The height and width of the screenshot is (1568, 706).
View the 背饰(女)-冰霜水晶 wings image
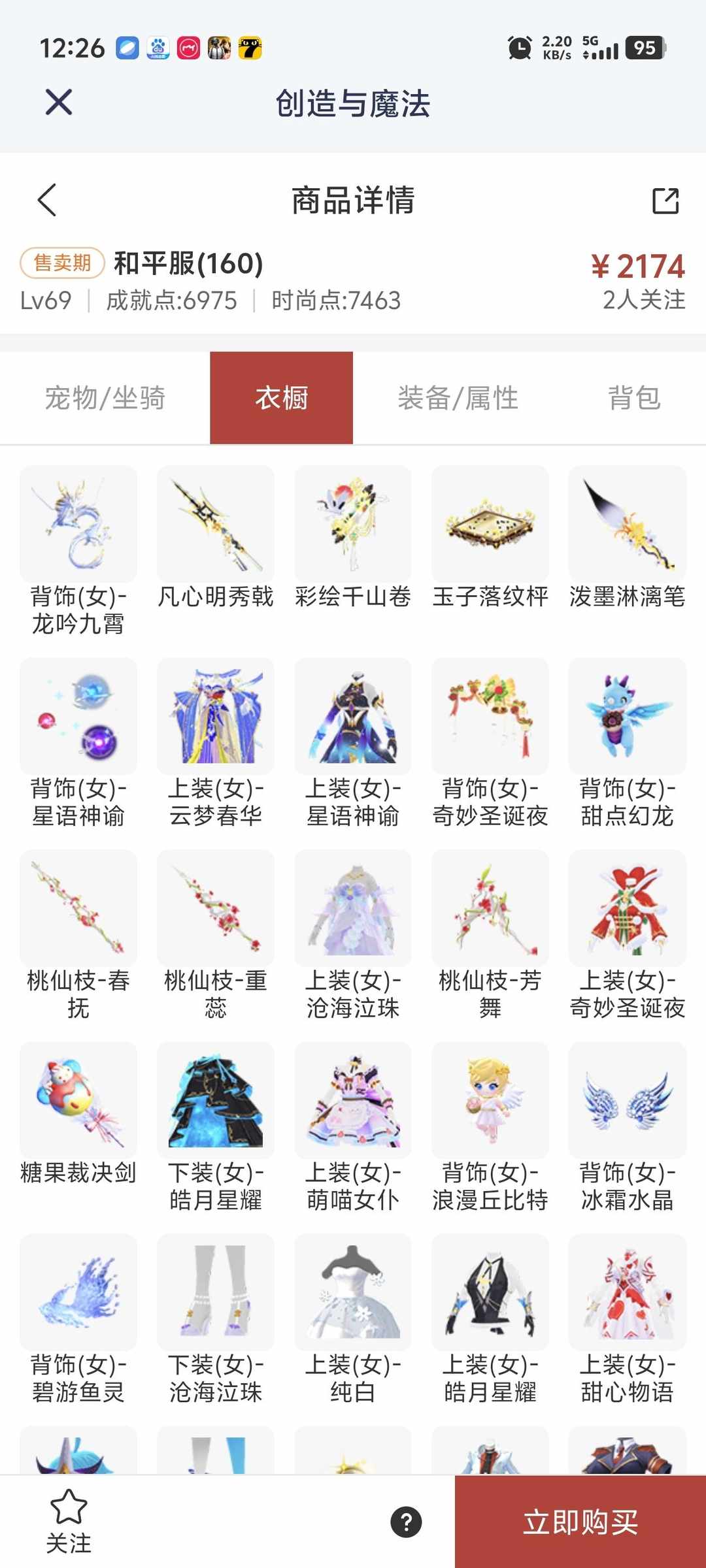click(x=626, y=1100)
